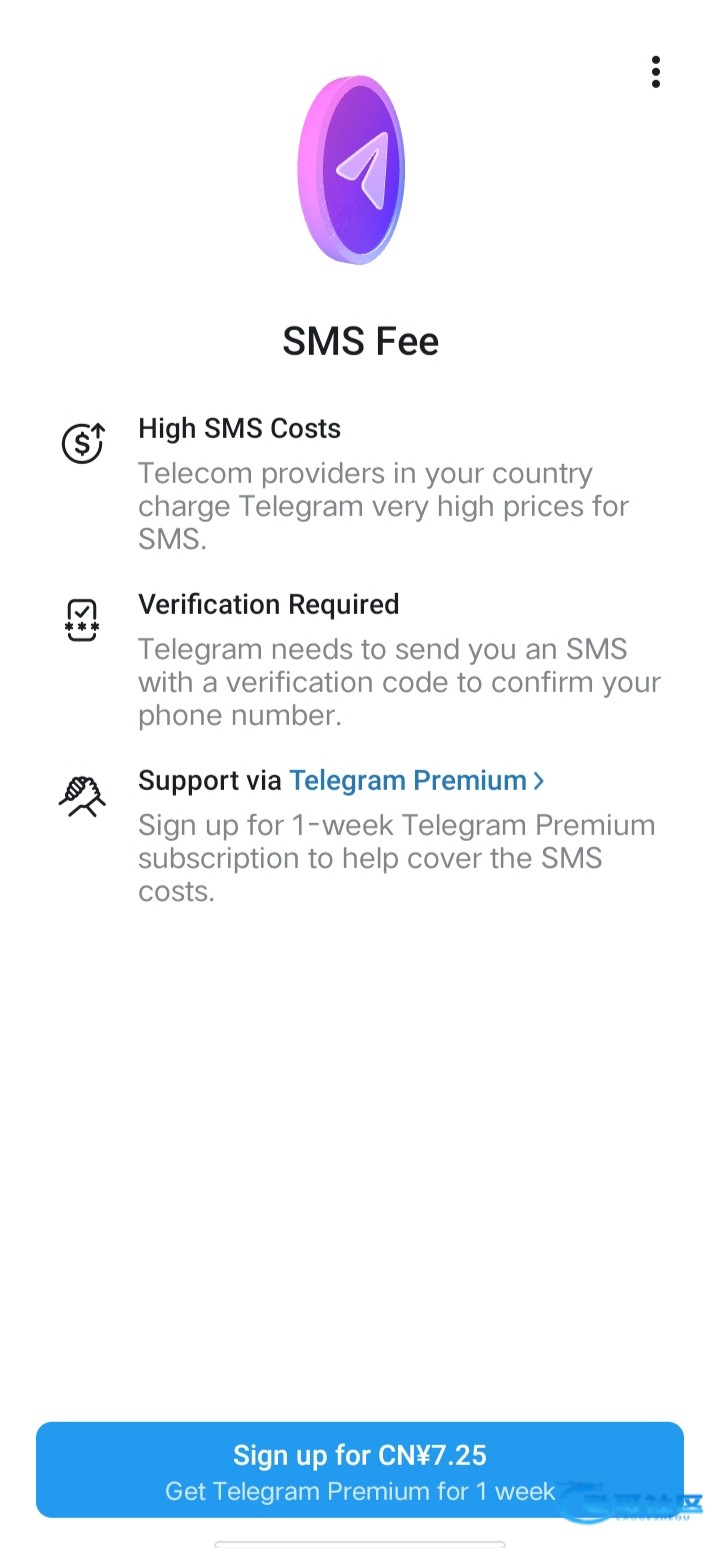Open the Telegram Premium link
Screen dimensions: 720x1548
pos(416,781)
